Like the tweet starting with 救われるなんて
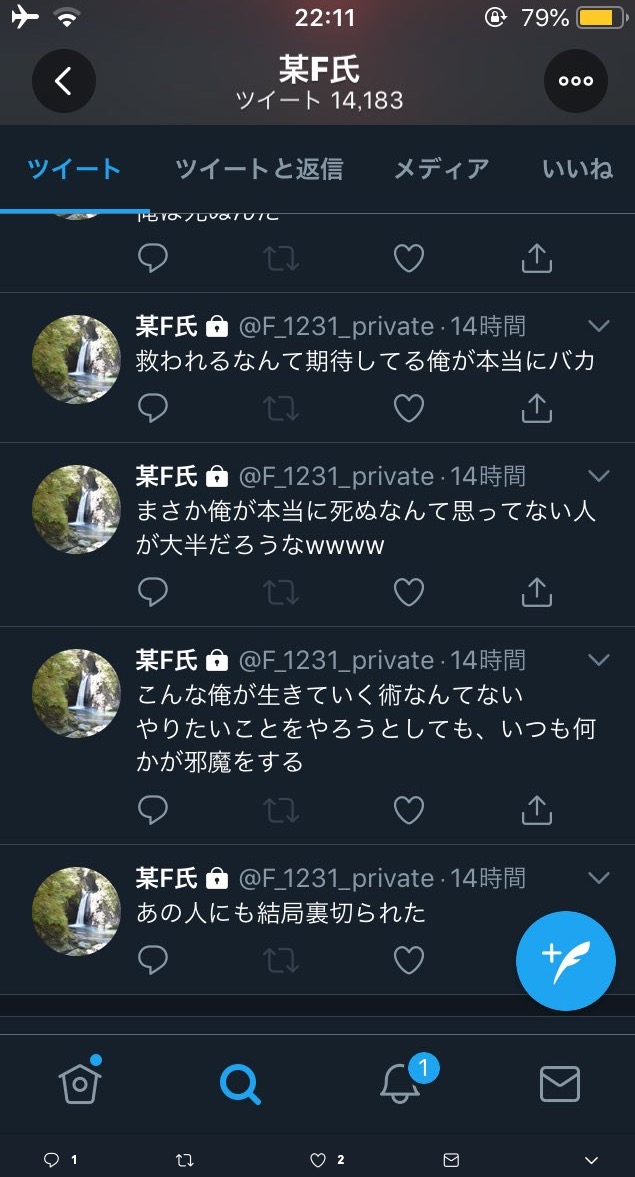The height and width of the screenshot is (1177, 635). [408, 407]
